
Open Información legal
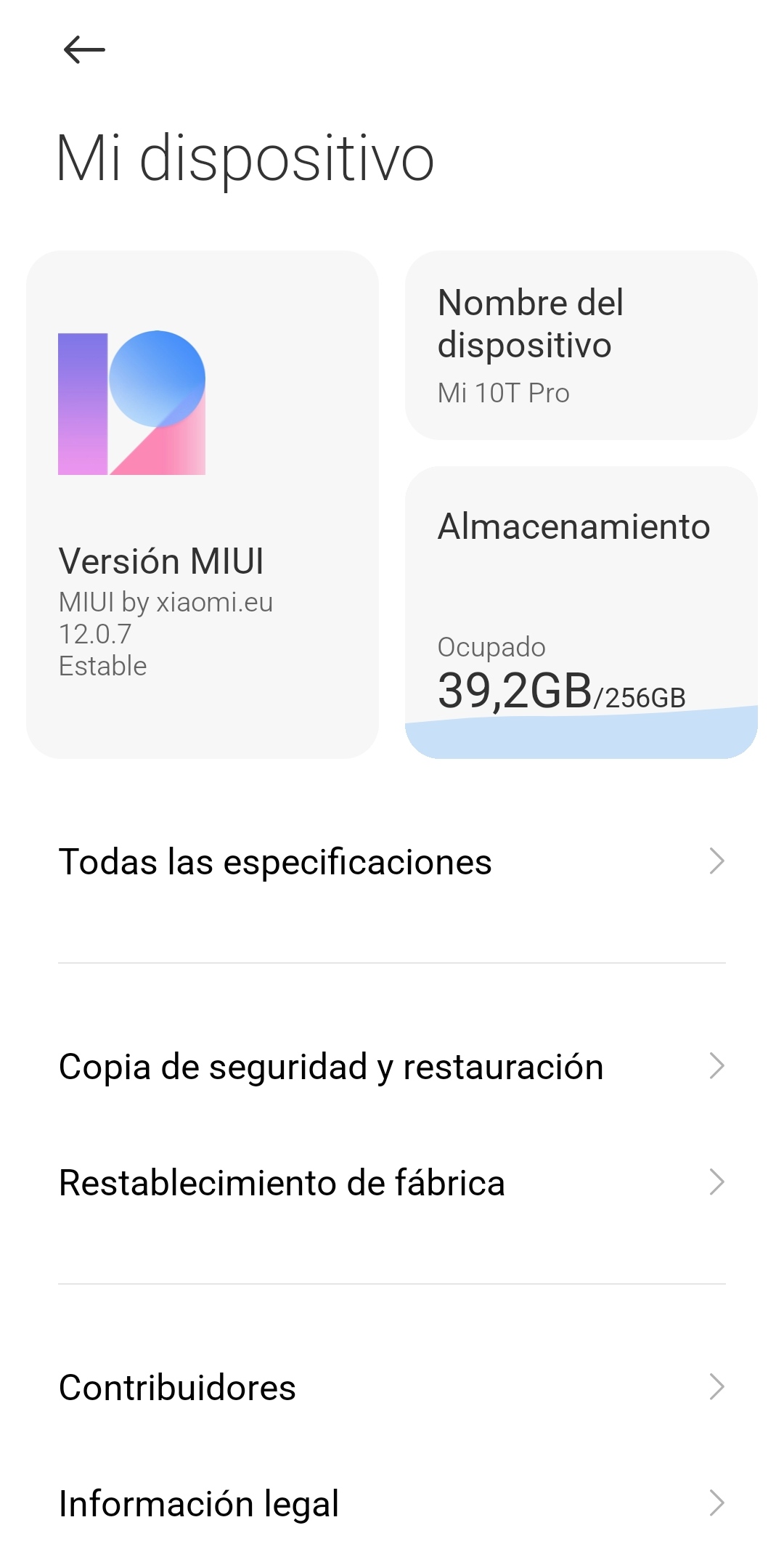pos(392,1503)
